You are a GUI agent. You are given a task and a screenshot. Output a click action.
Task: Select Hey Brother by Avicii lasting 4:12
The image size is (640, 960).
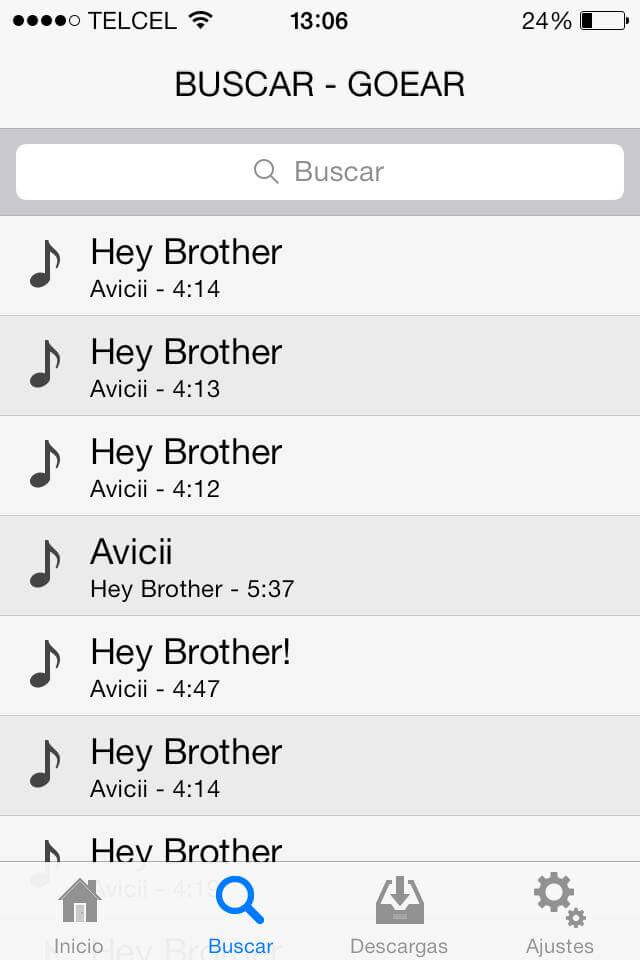tap(320, 466)
